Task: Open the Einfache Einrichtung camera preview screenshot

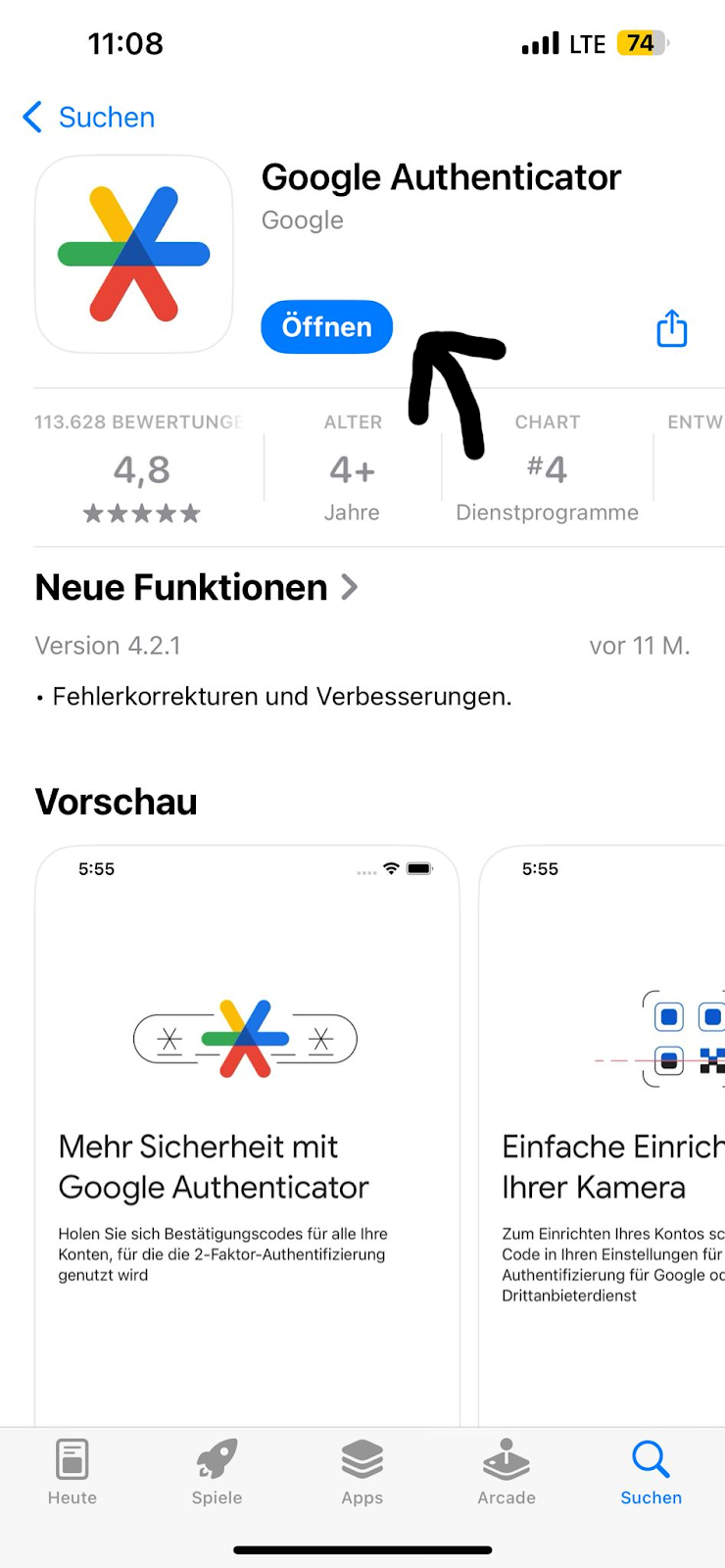Action: point(603,1127)
